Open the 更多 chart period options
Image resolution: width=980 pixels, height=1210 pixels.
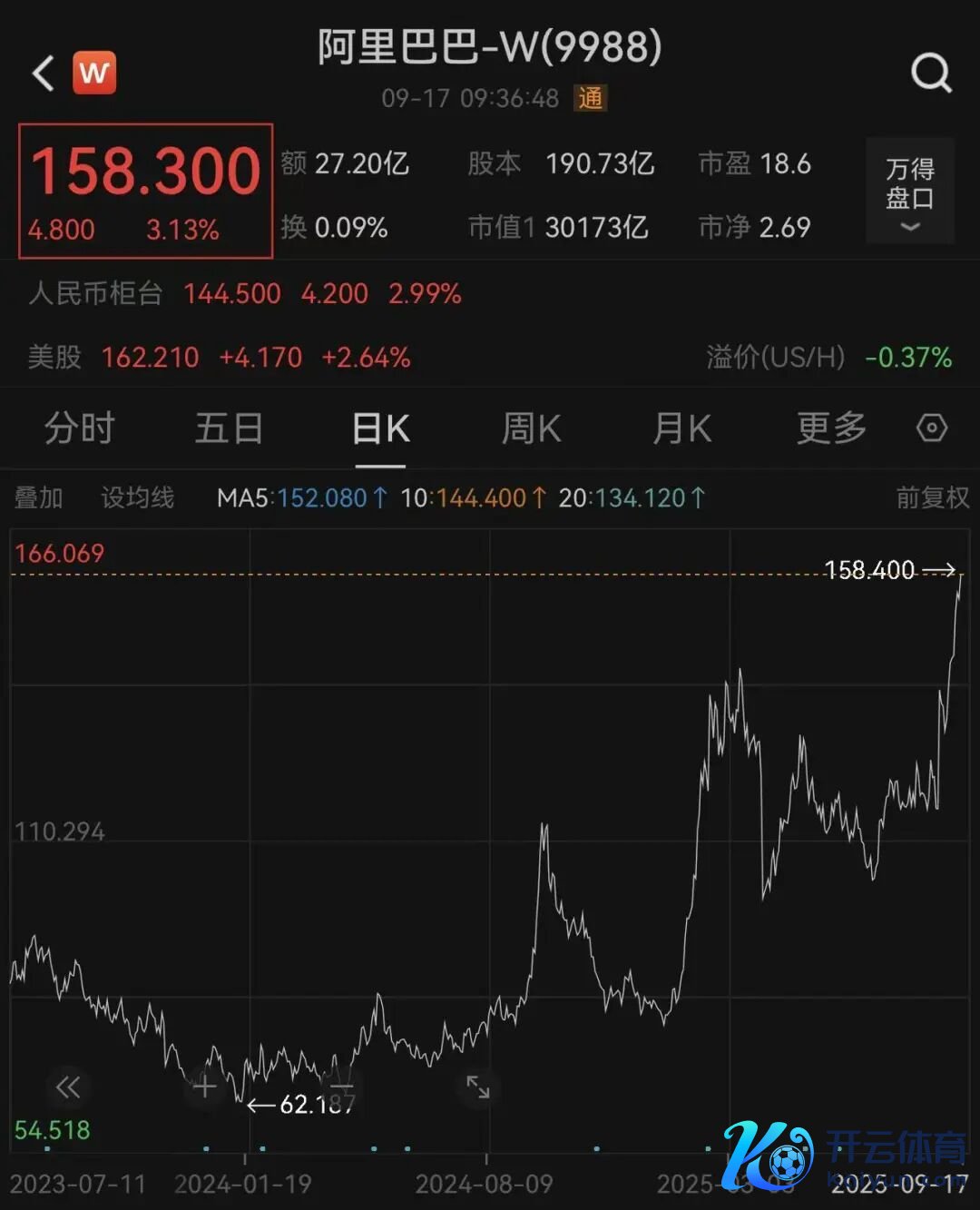(831, 428)
